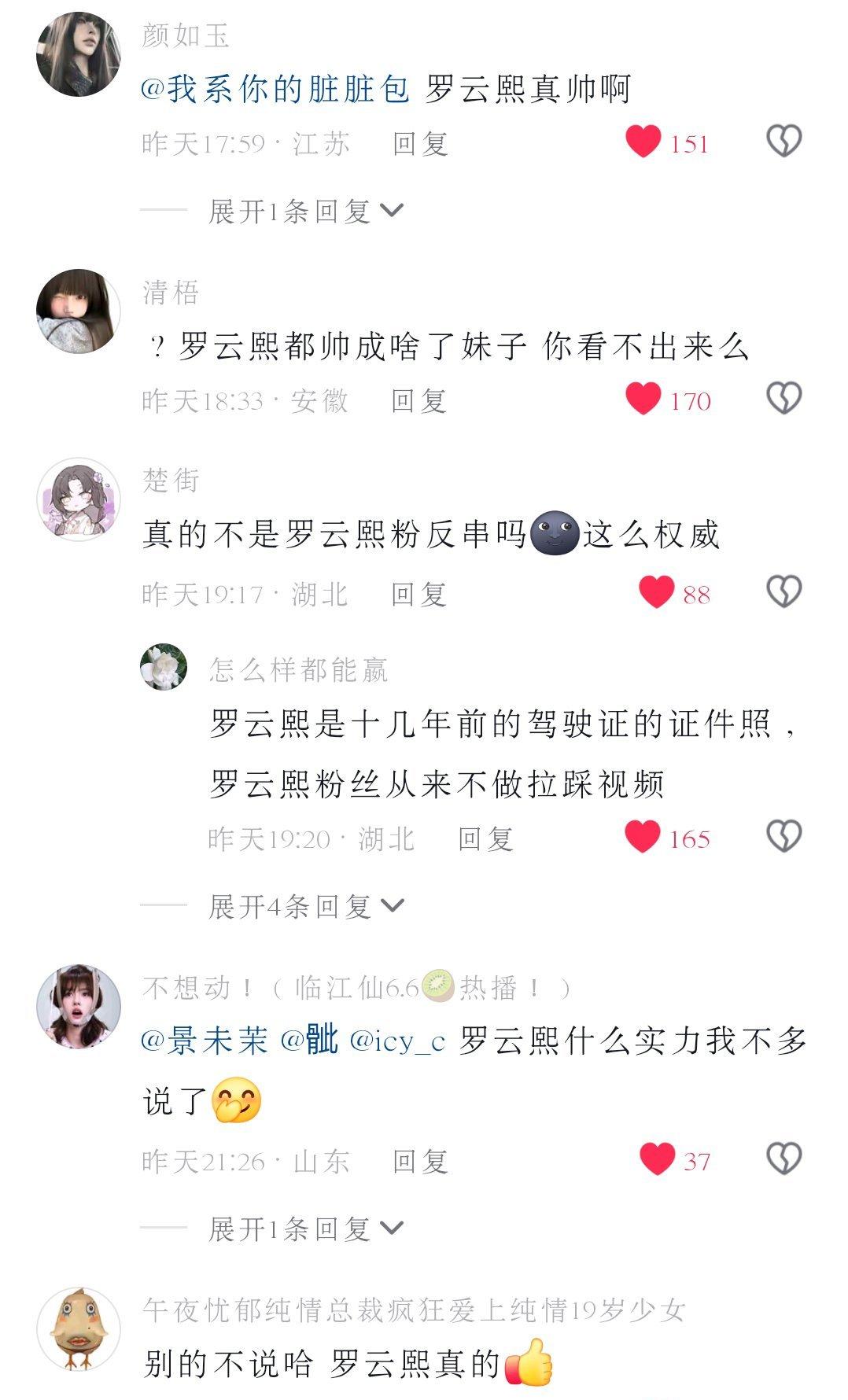Like 不想动's comment
Image resolution: width=848 pixels, height=1400 pixels.
(x=657, y=1159)
